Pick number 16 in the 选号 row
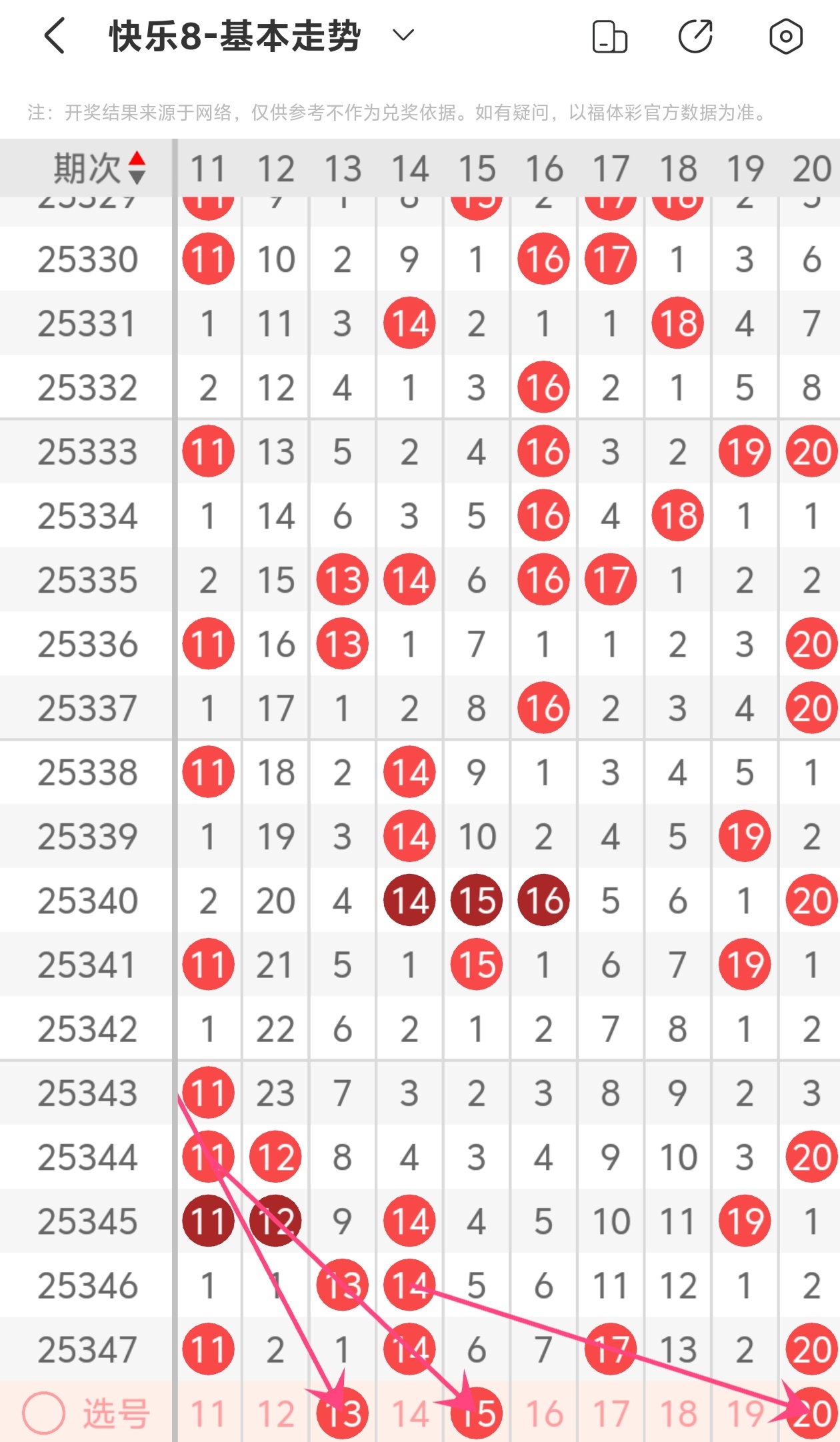The image size is (840, 1442). [544, 1413]
